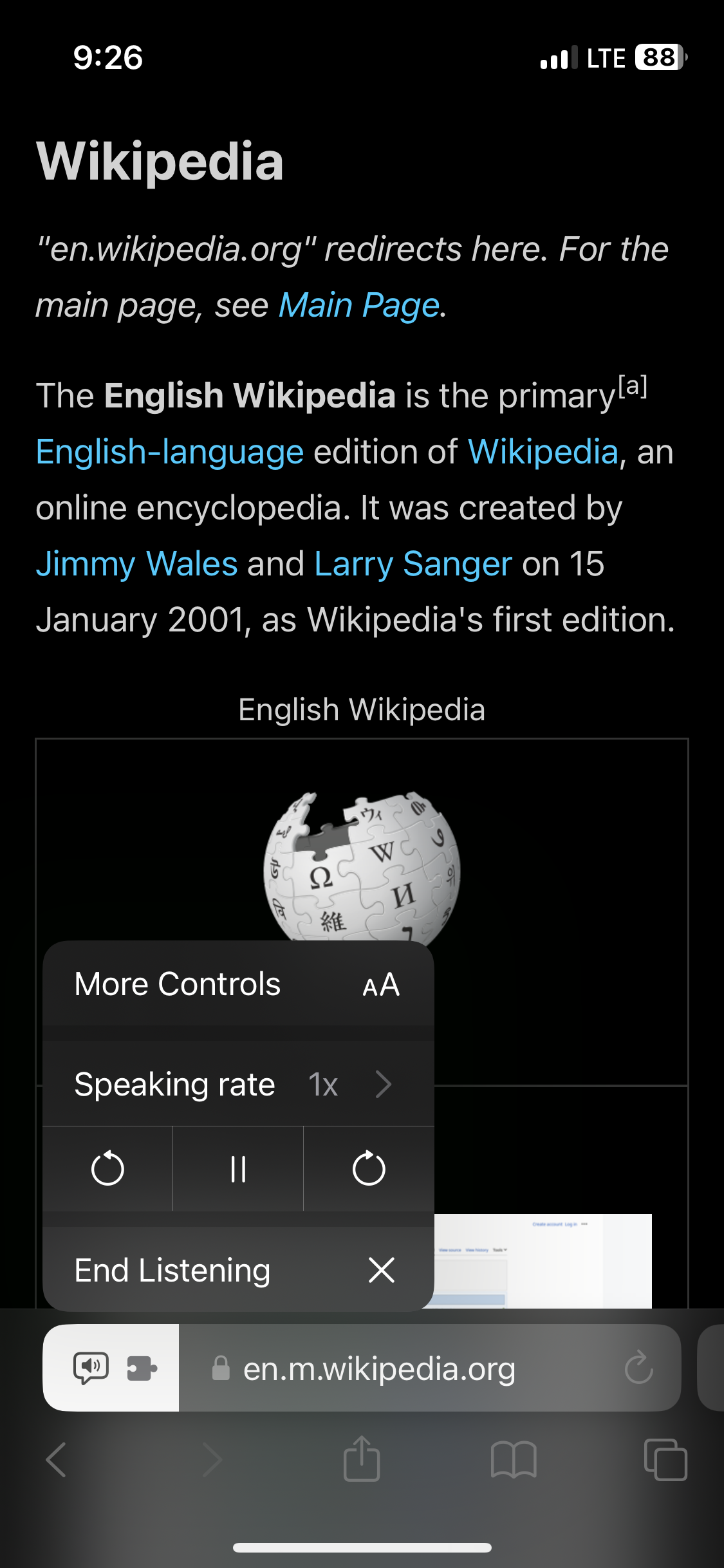Open the bookmarks book icon
This screenshot has height=1568, width=724.
click(x=513, y=1459)
